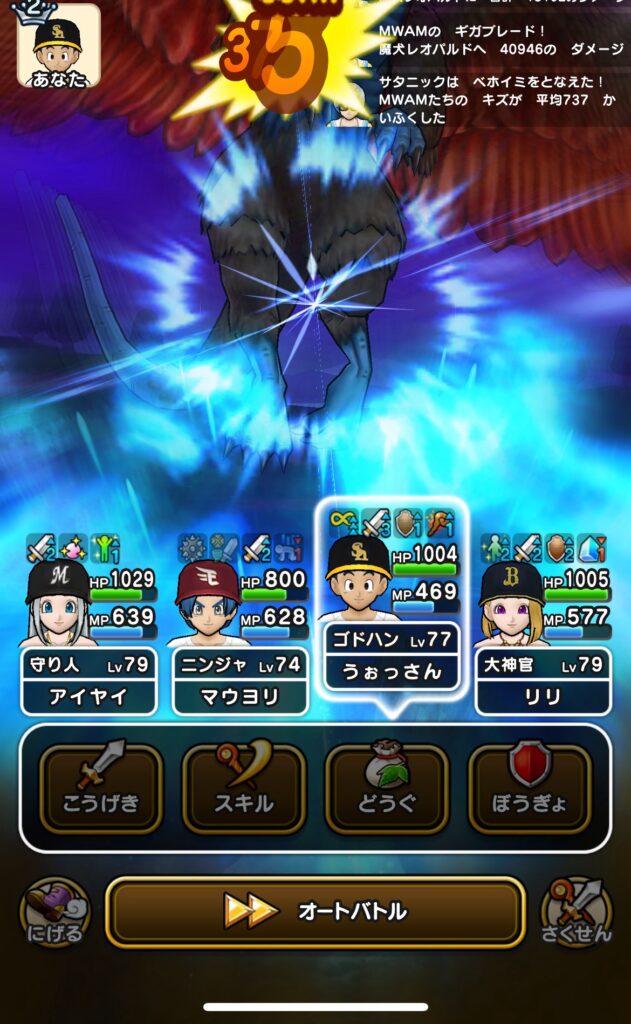Open the あなた player avatar
This screenshot has width=631, height=1024.
point(58,45)
